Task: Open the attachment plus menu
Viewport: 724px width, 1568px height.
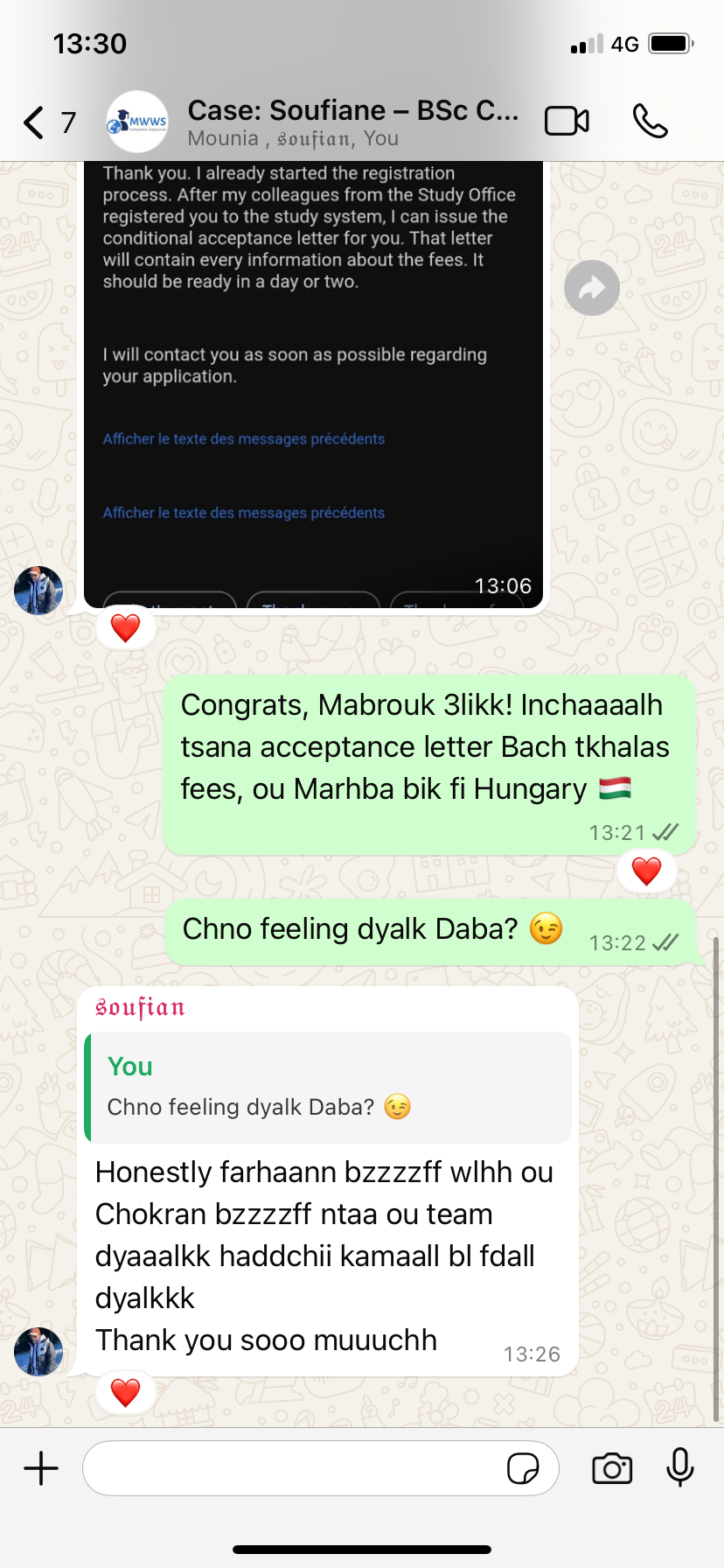Action: click(41, 1468)
